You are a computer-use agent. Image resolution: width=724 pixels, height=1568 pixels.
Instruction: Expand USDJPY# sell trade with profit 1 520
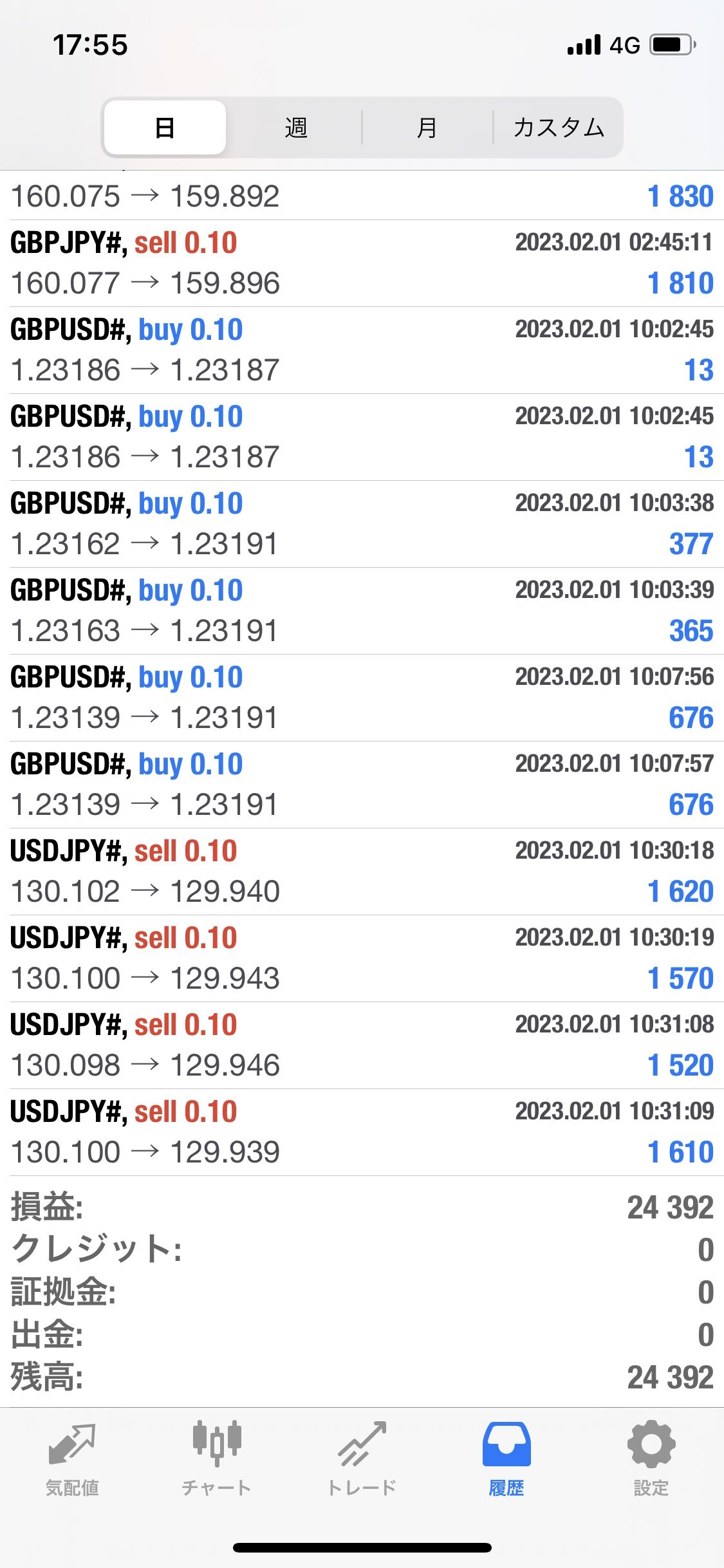362,1045
